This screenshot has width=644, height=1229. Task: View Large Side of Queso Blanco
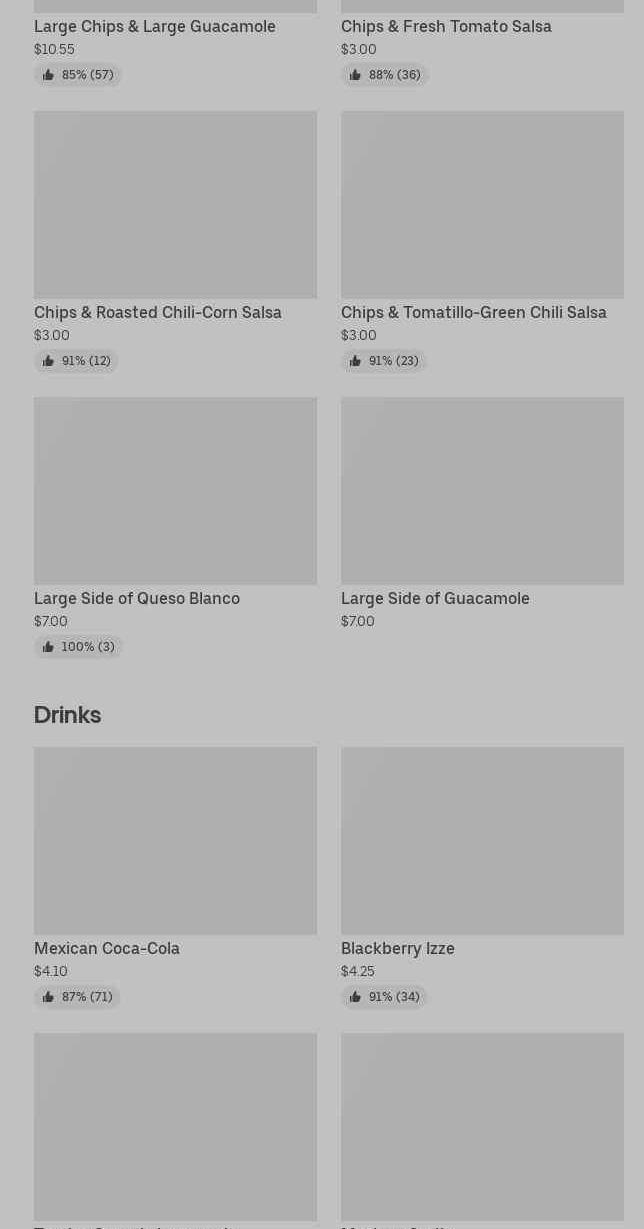pyautogui.click(x=175, y=528)
